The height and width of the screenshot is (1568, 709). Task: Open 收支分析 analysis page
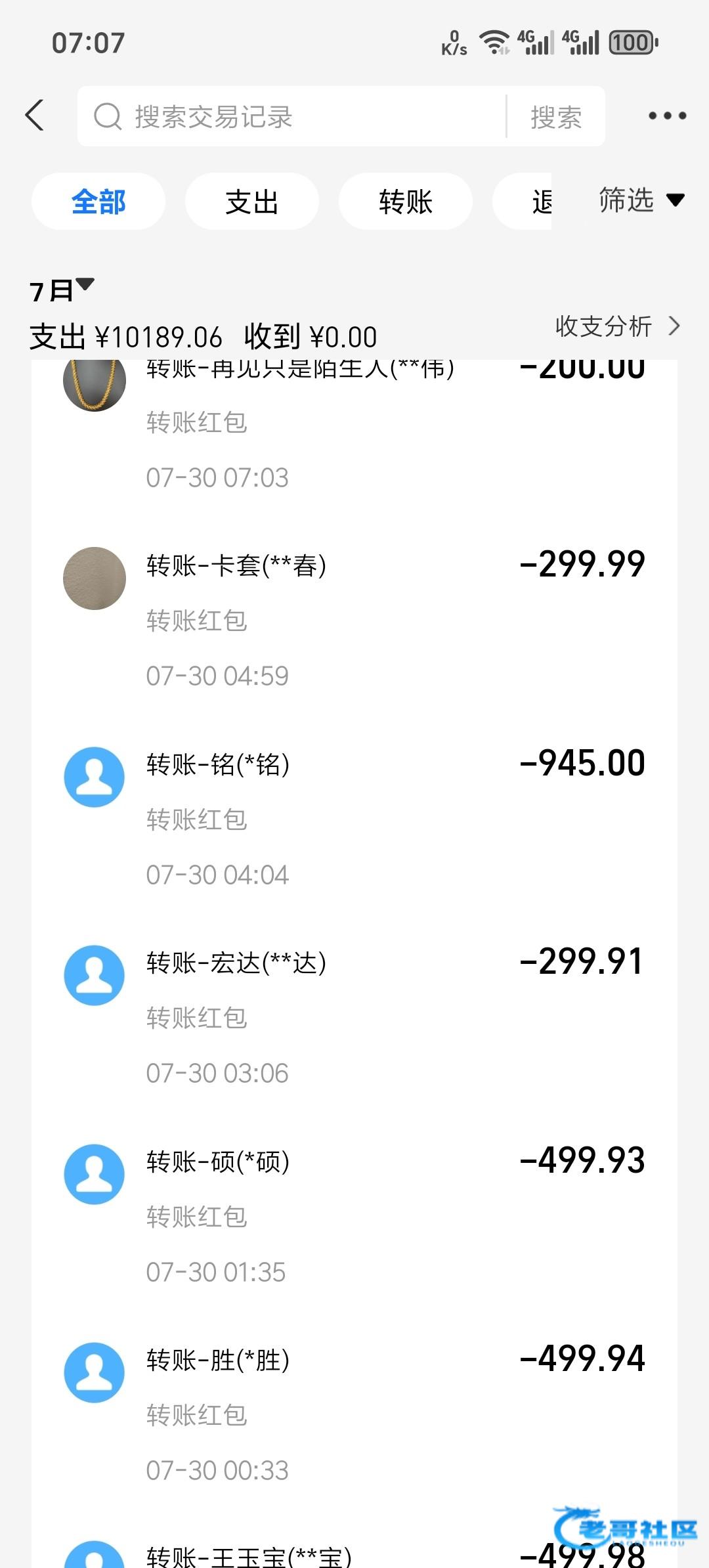(617, 326)
